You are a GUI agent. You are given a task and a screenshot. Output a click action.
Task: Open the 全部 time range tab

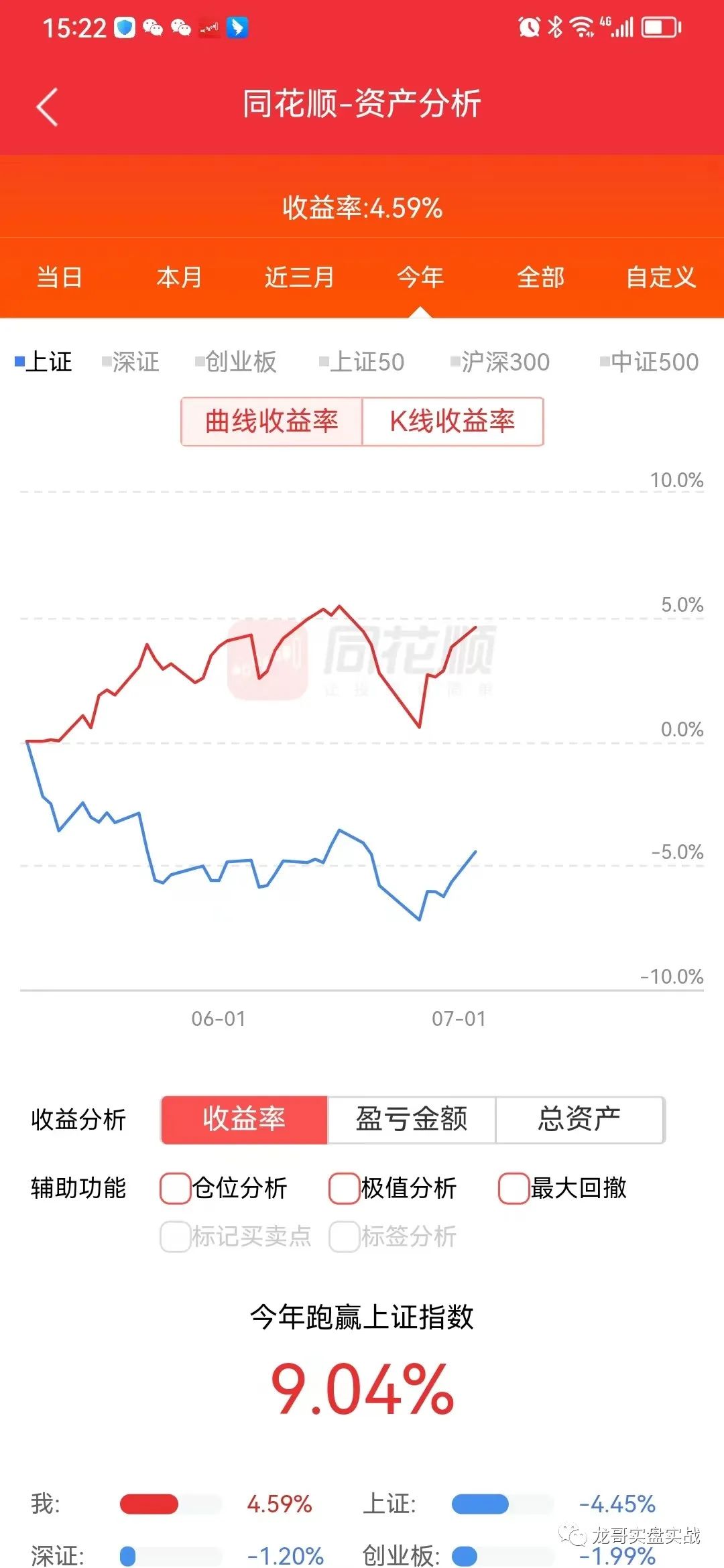tap(540, 277)
